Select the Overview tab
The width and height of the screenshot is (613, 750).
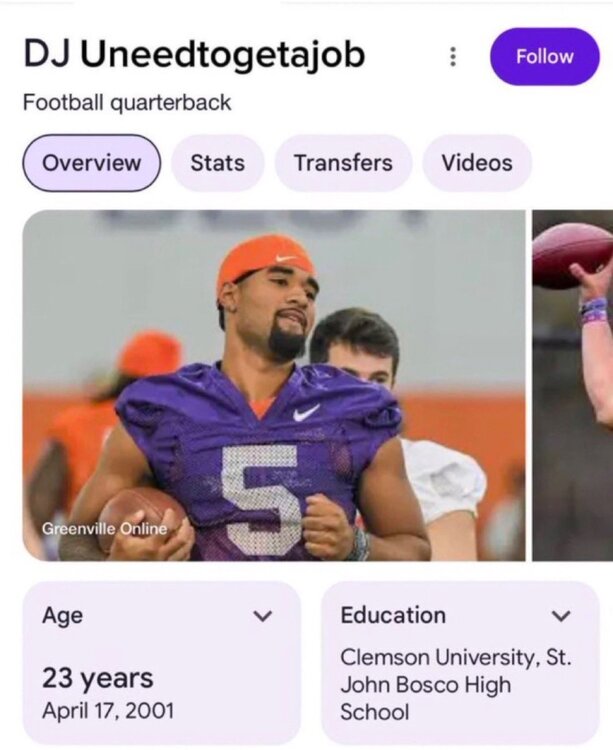pyautogui.click(x=92, y=163)
